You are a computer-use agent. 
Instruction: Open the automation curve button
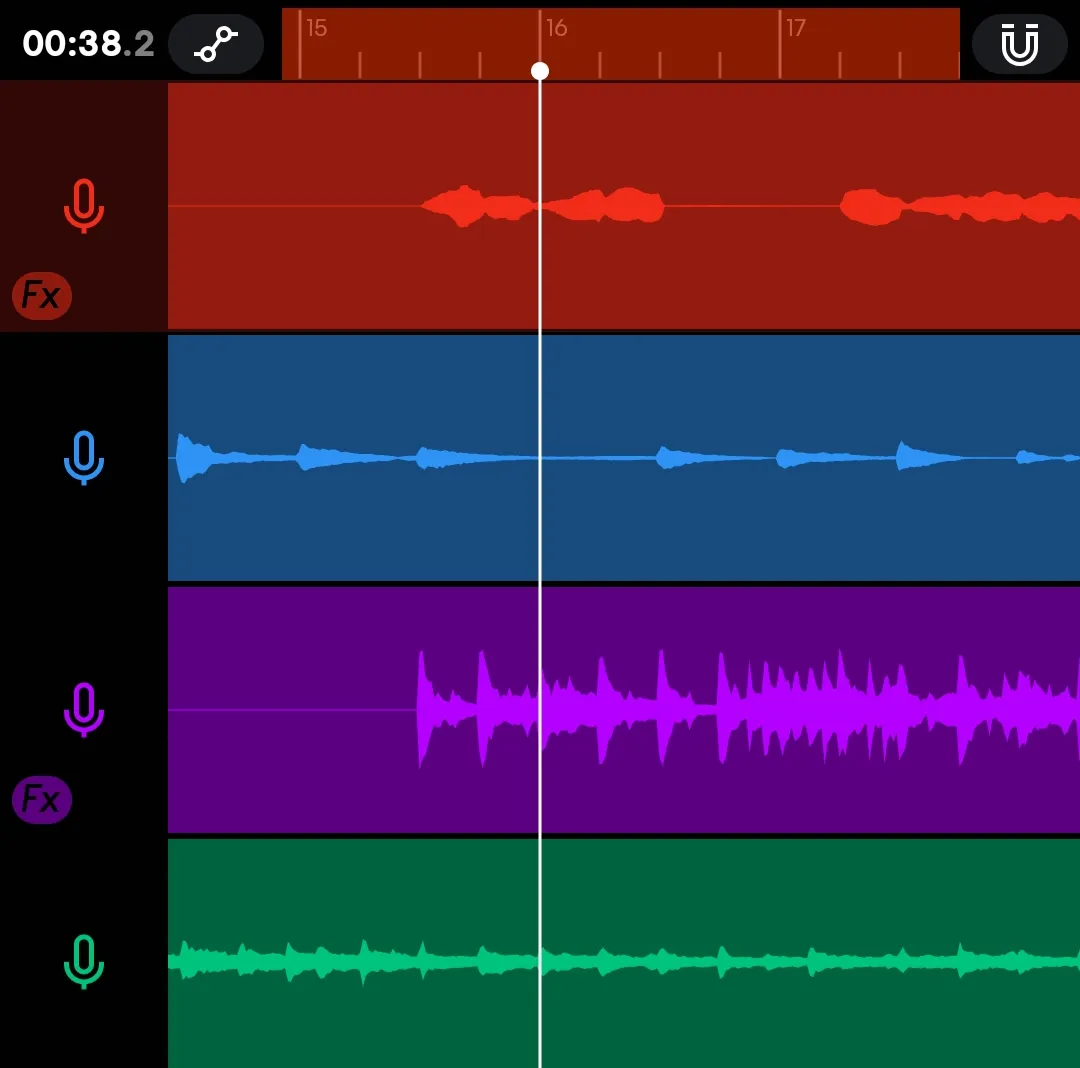pos(215,44)
